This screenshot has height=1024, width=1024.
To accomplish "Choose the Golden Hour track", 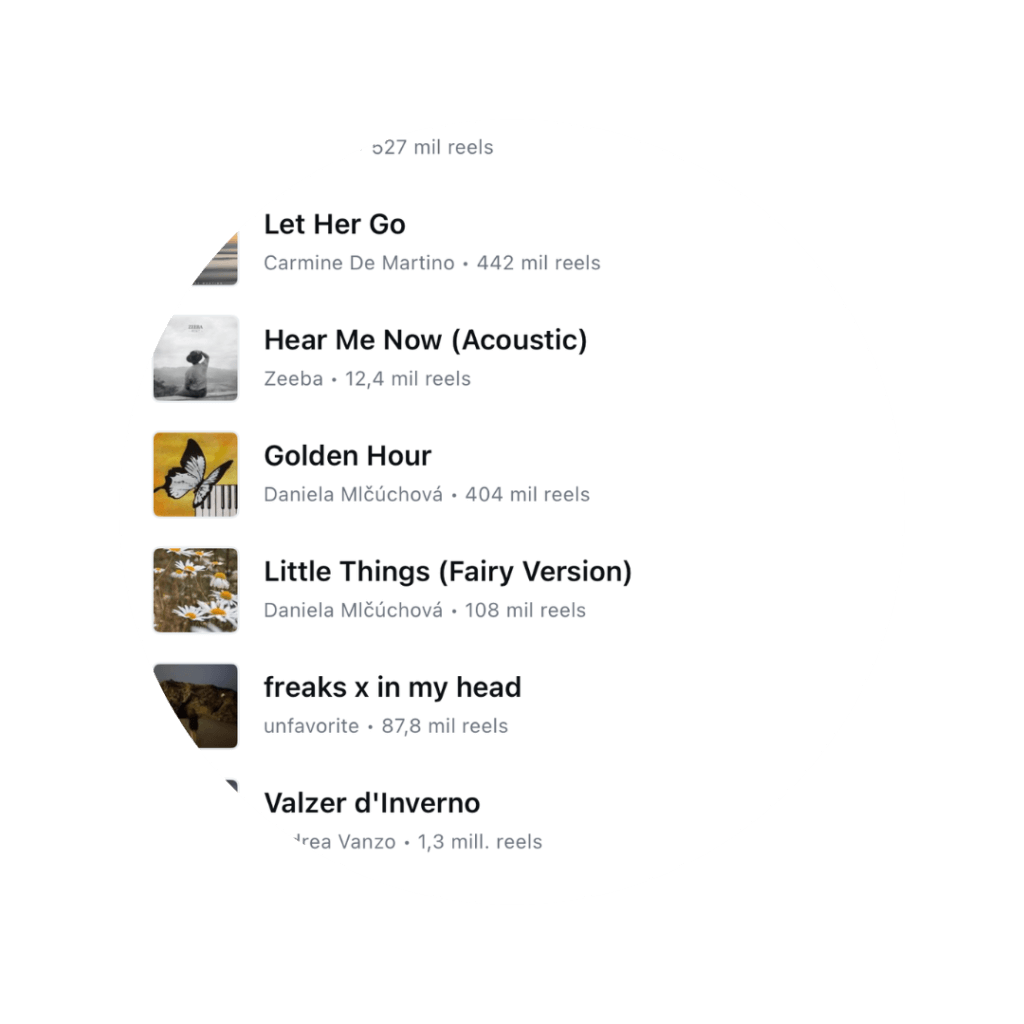I will (x=347, y=457).
